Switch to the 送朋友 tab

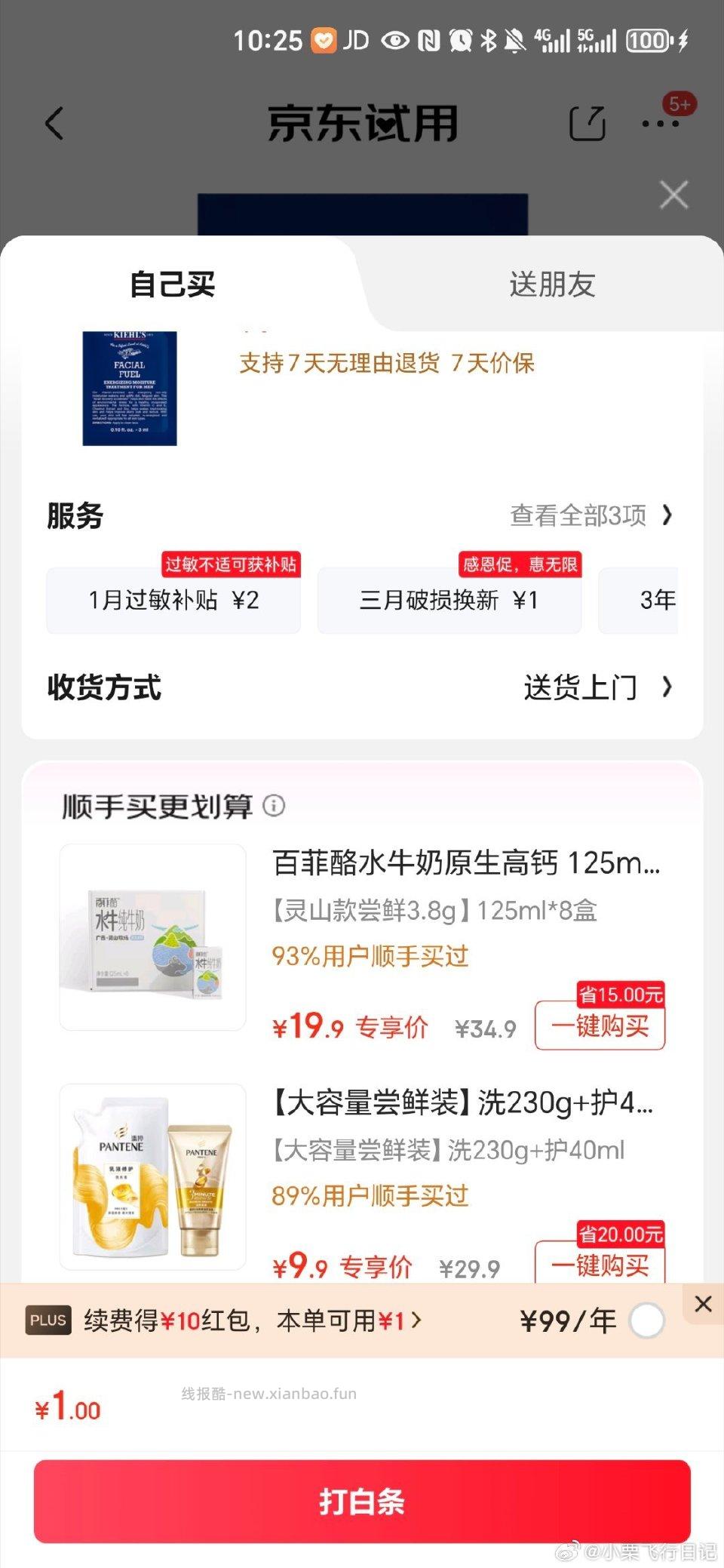(553, 284)
